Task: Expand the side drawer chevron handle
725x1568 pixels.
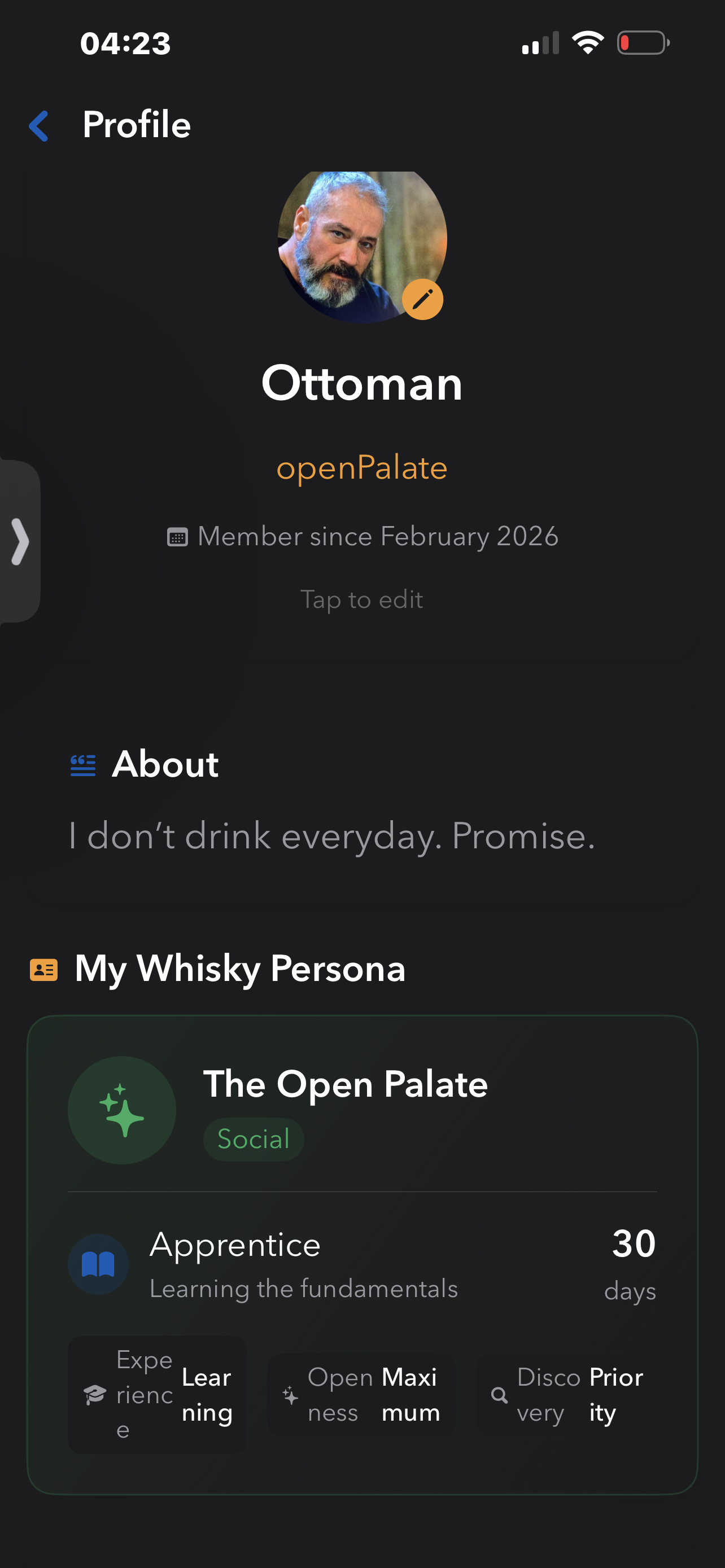Action: pos(19,541)
